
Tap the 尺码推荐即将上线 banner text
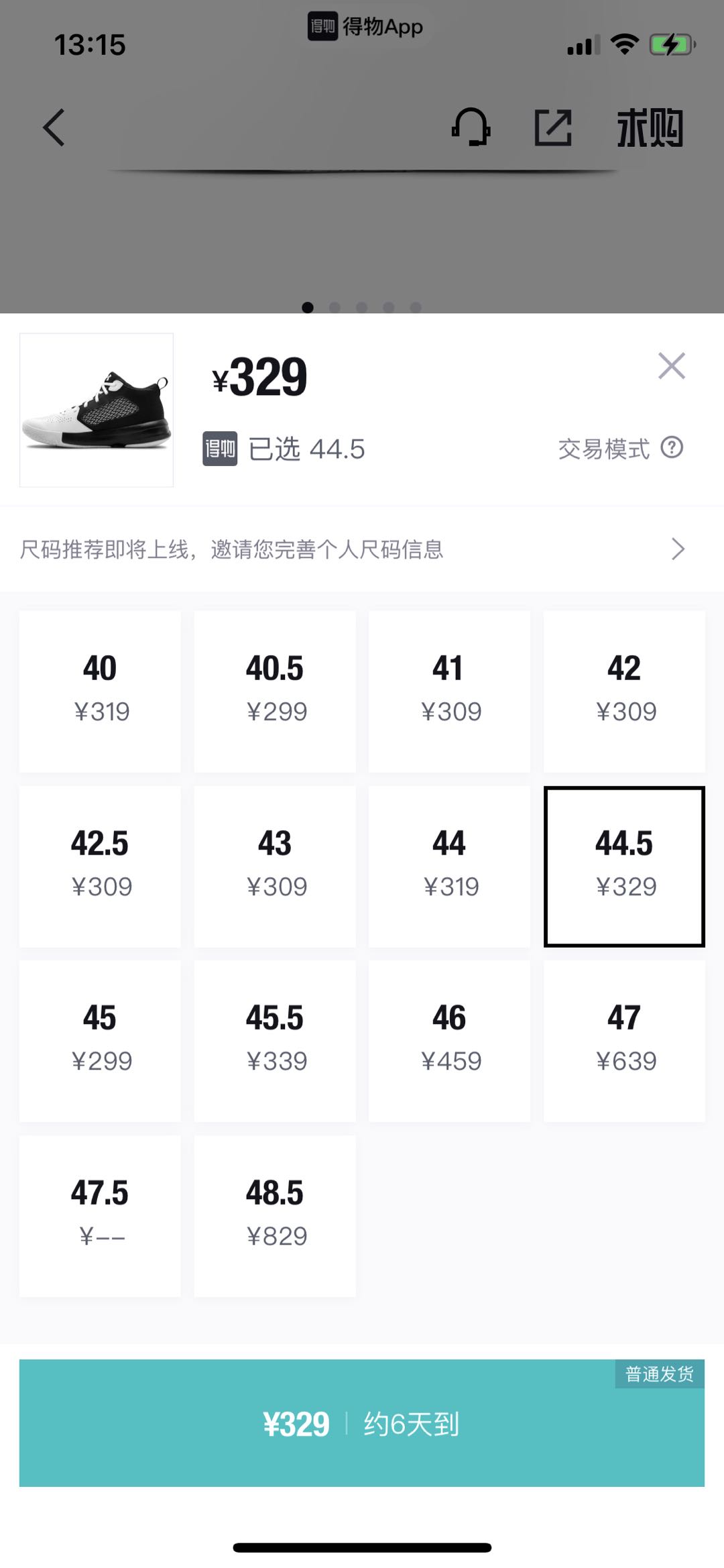[x=233, y=549]
